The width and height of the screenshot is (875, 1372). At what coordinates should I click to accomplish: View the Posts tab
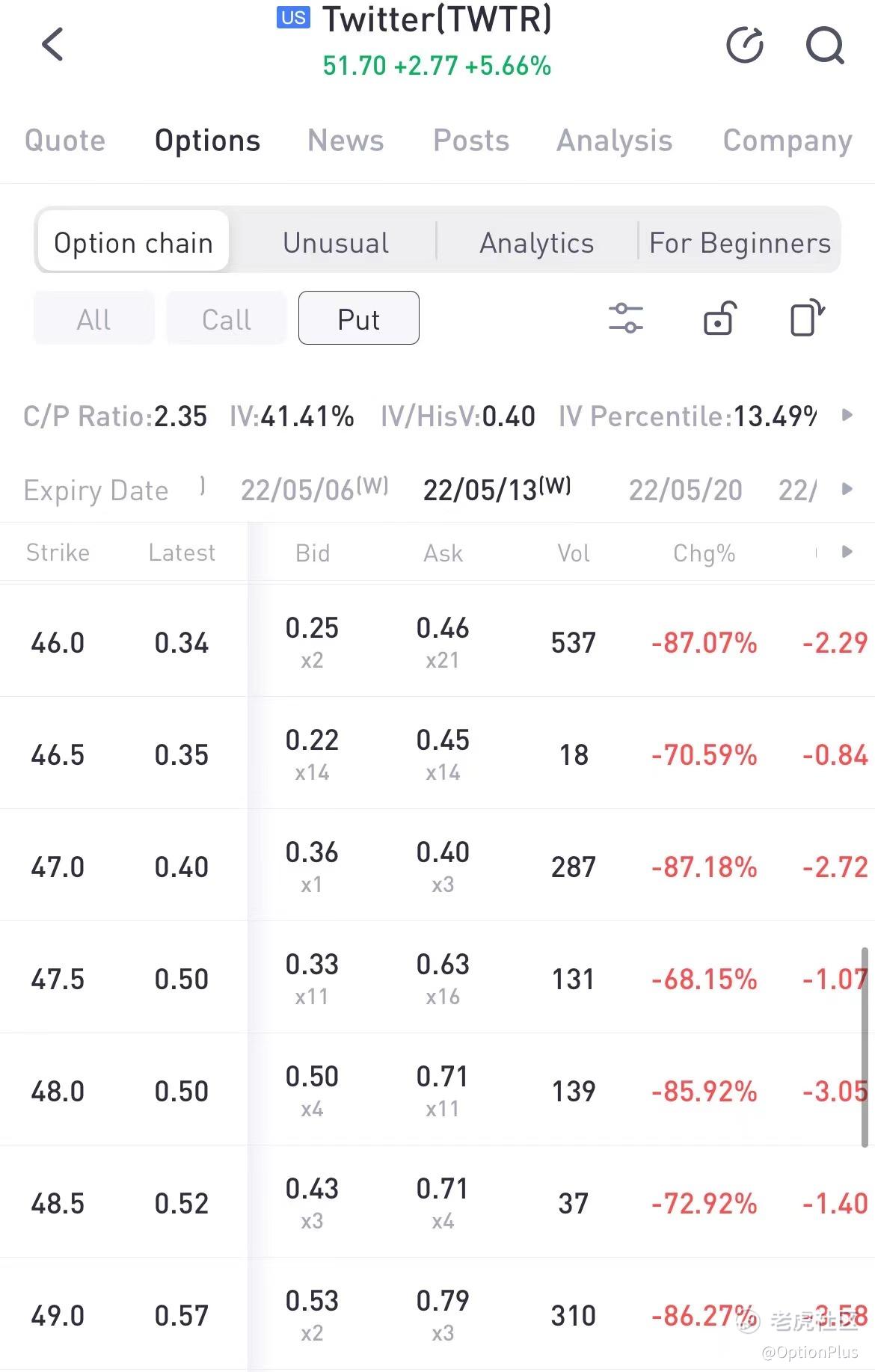[471, 141]
